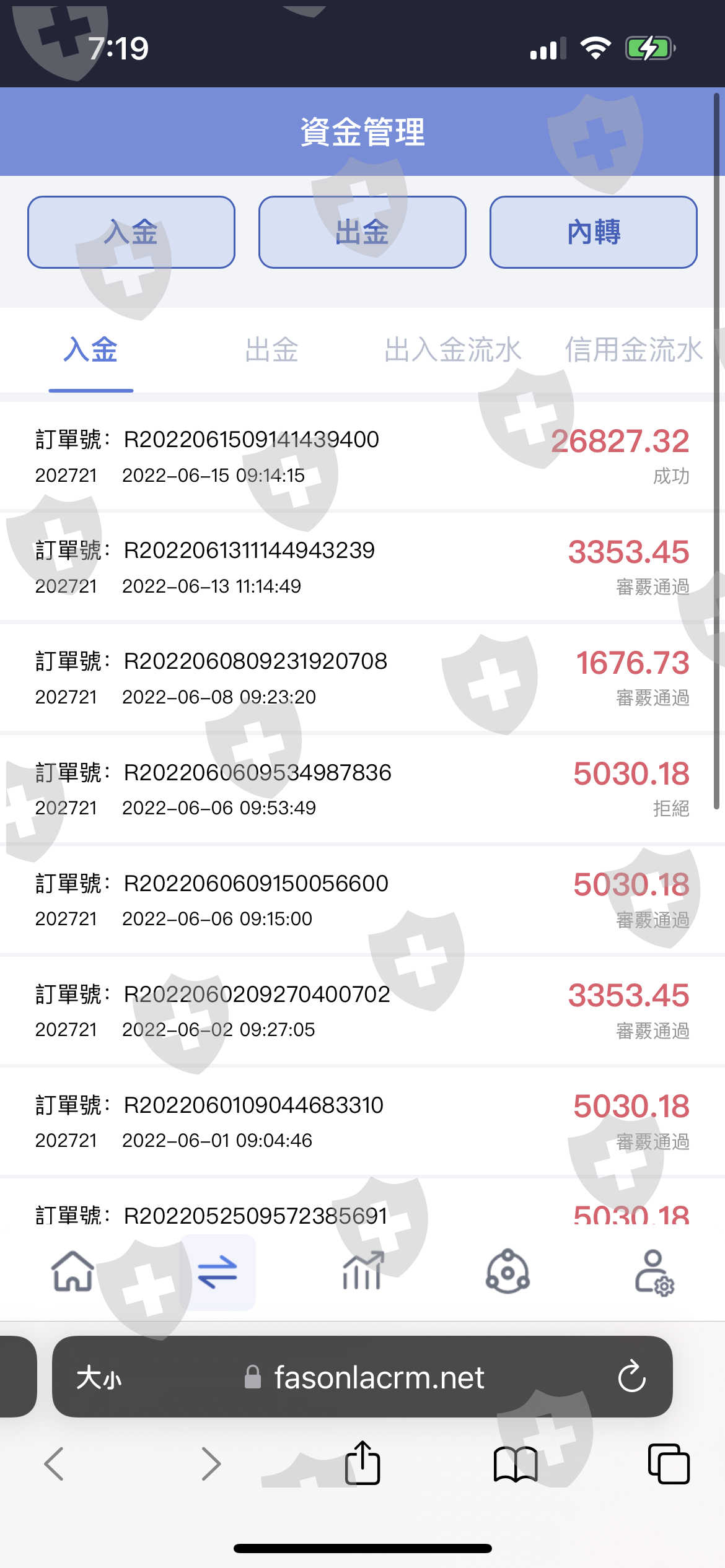Go to the home icon in bottom bar

click(72, 1271)
